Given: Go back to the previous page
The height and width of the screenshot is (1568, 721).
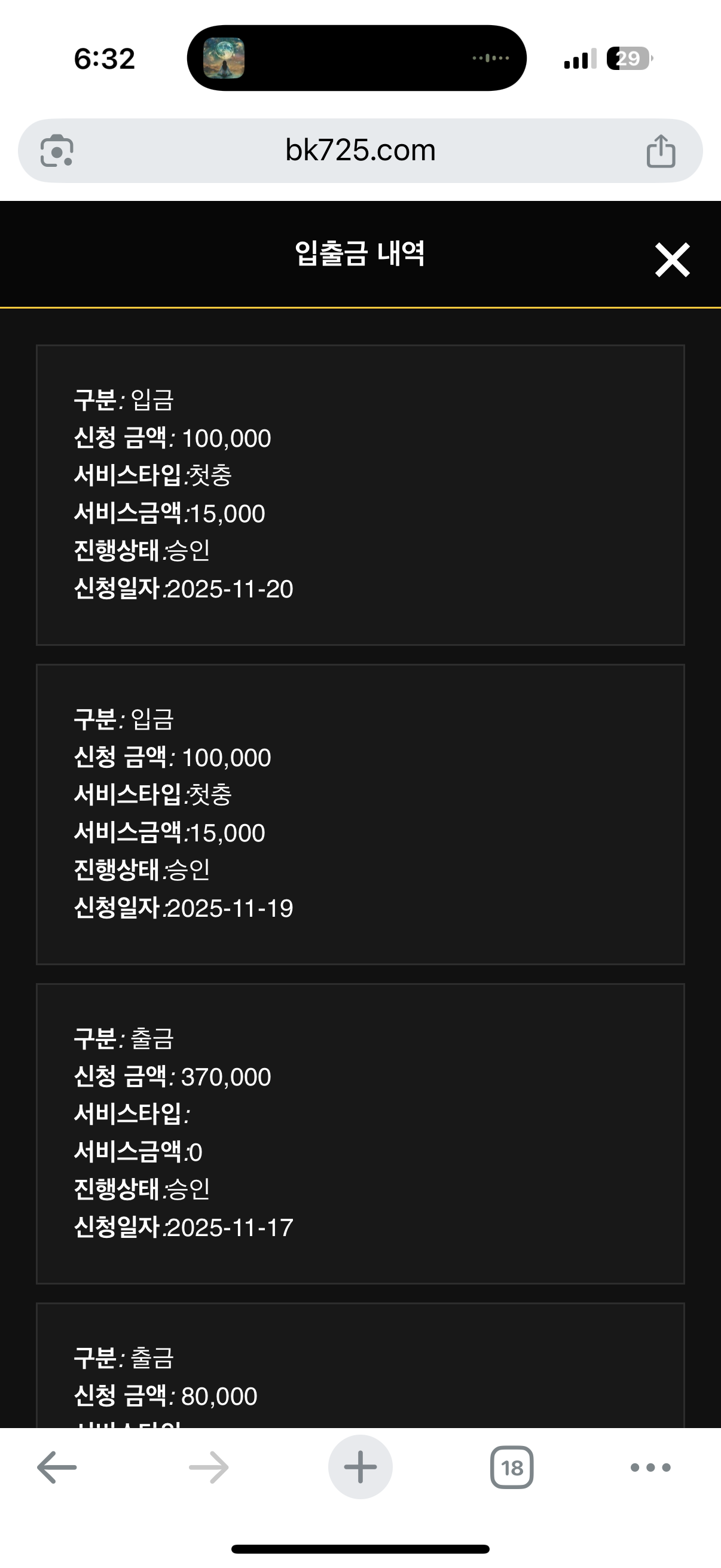Looking at the screenshot, I should pyautogui.click(x=57, y=1467).
